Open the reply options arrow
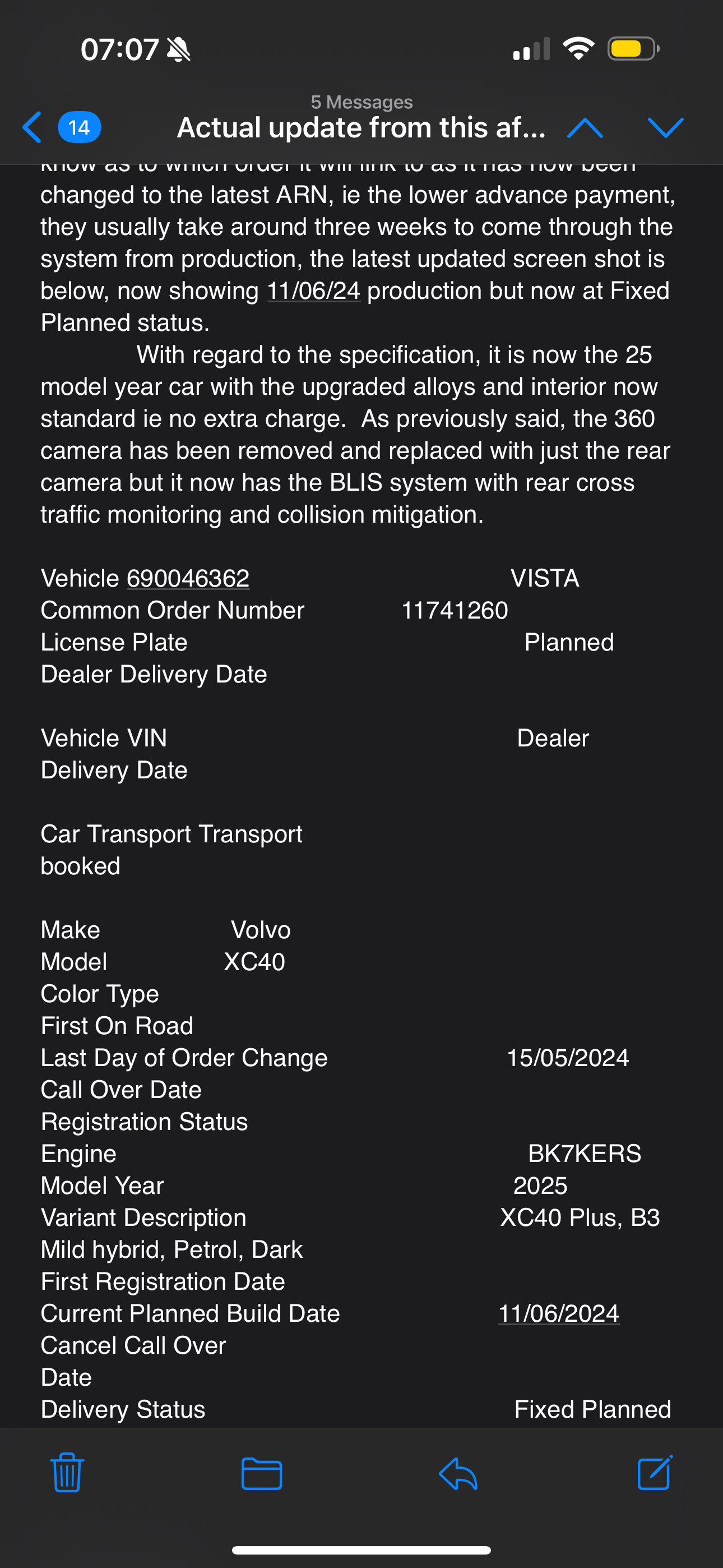This screenshot has height=1568, width=723. (x=458, y=1473)
